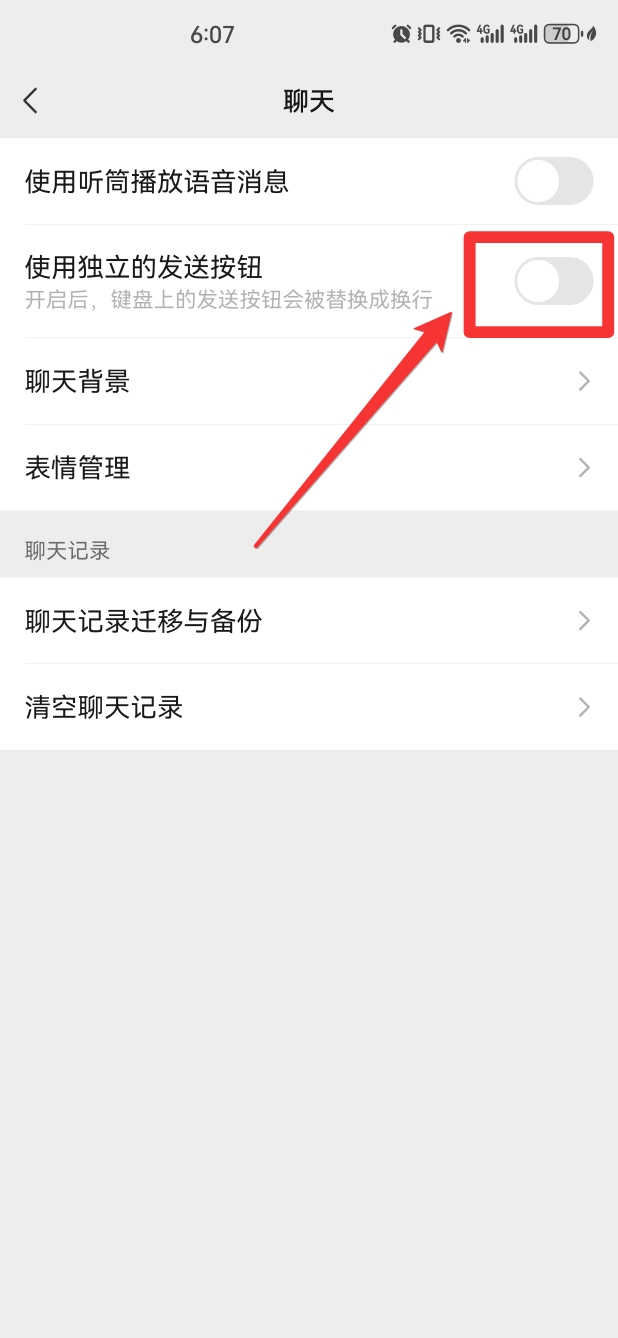Toggle 使用听筒播放语音消息 switch
The width and height of the screenshot is (618, 1338).
554,182
